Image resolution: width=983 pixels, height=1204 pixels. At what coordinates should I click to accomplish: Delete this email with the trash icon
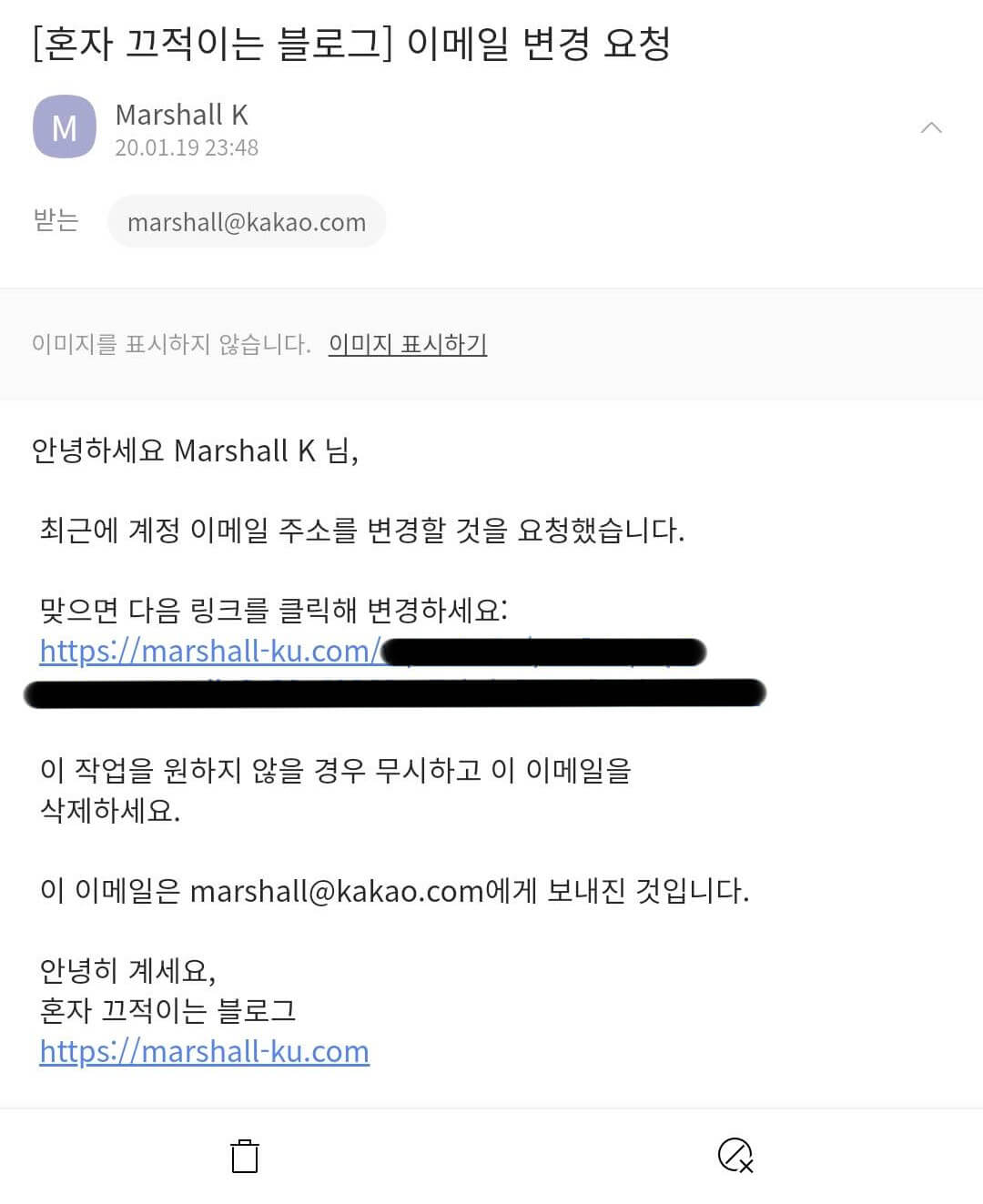click(x=245, y=1156)
